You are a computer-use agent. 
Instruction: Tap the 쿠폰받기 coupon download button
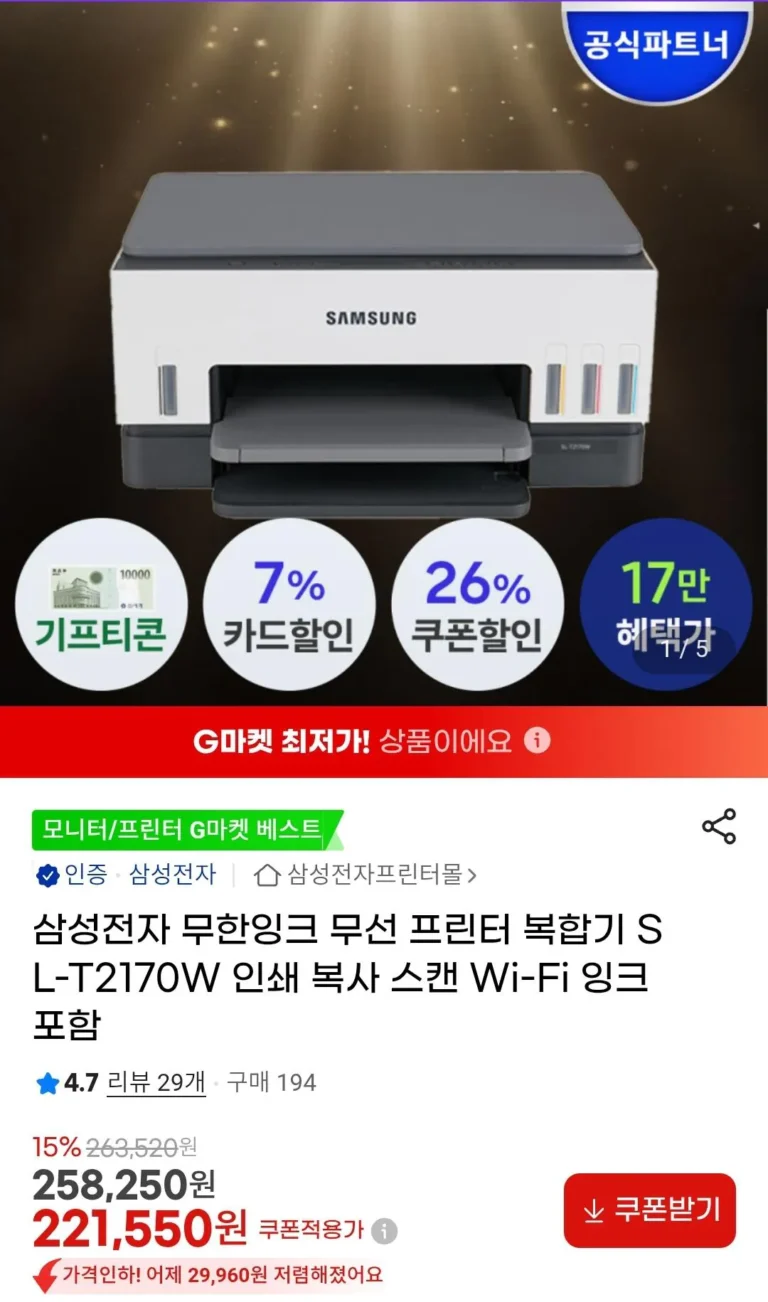tap(650, 1211)
